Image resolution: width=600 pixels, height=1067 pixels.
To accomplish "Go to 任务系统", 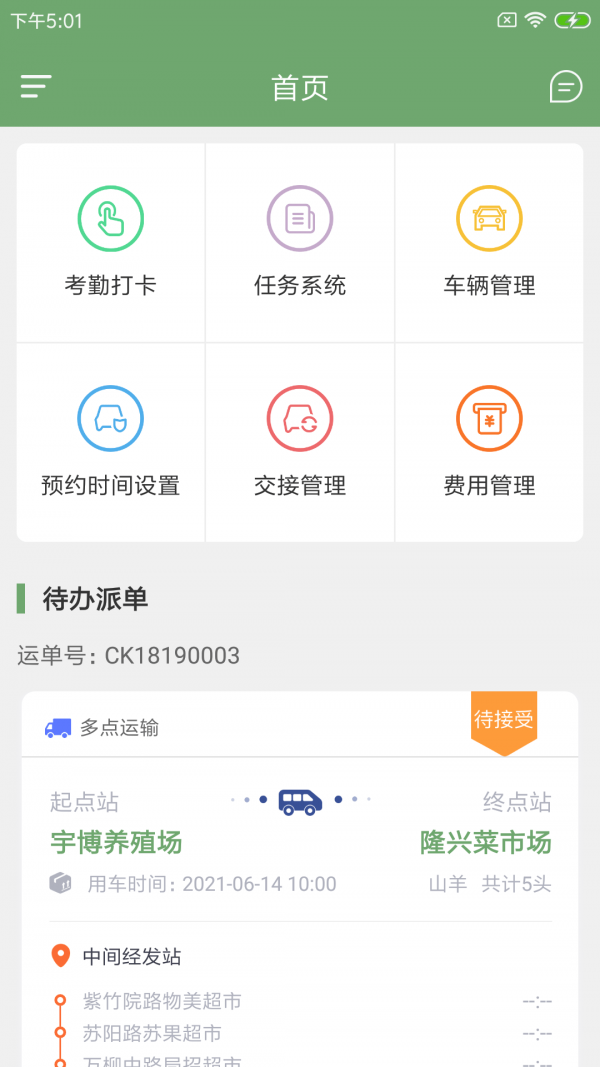I will (x=300, y=242).
